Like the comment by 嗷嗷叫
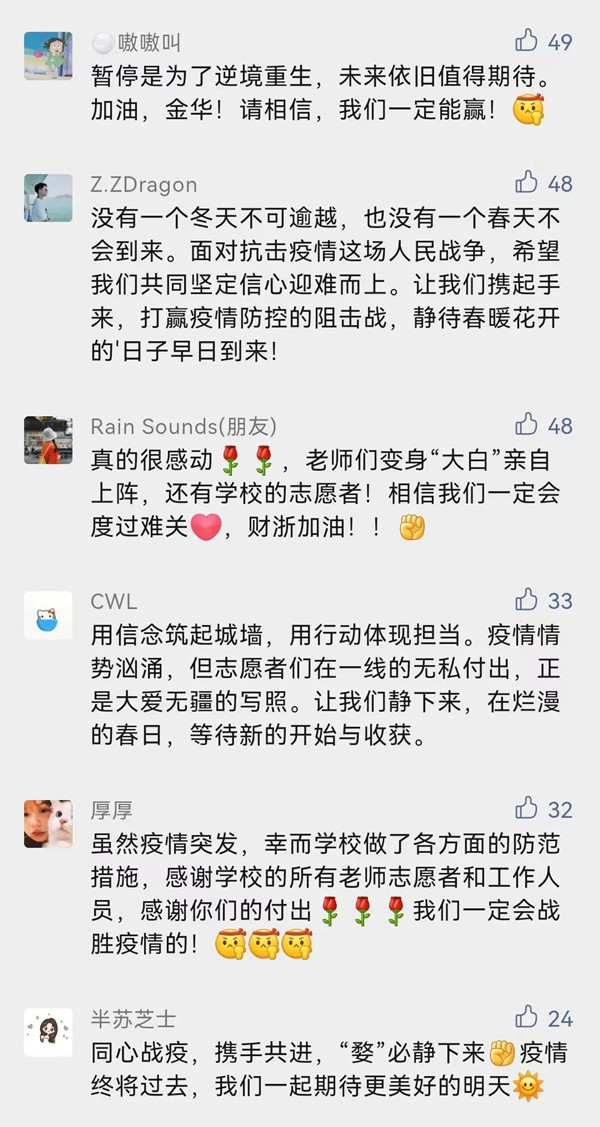The image size is (600, 1127). 527,41
